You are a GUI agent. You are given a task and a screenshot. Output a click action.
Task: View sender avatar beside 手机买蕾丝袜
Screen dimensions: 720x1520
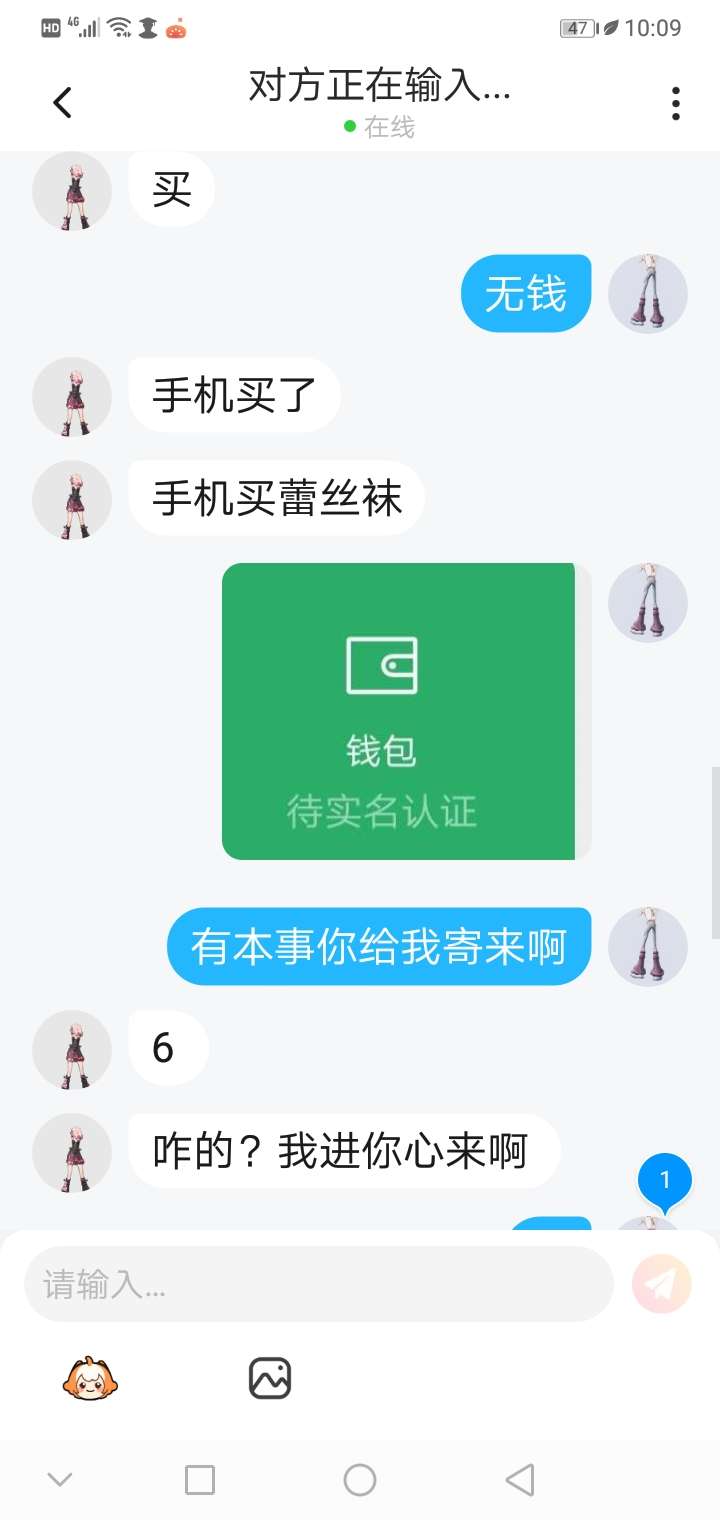[72, 500]
